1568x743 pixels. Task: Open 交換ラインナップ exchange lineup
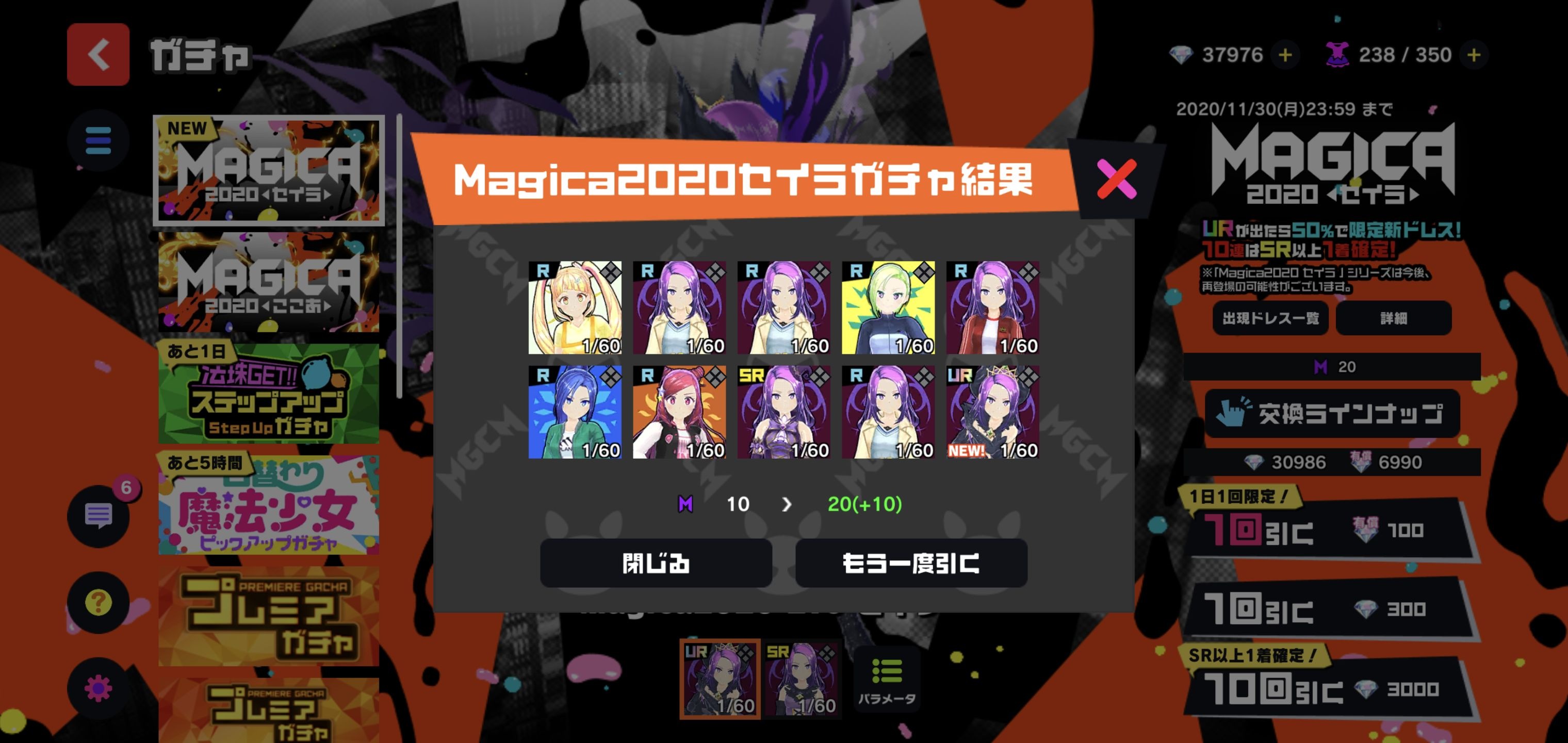[x=1332, y=413]
